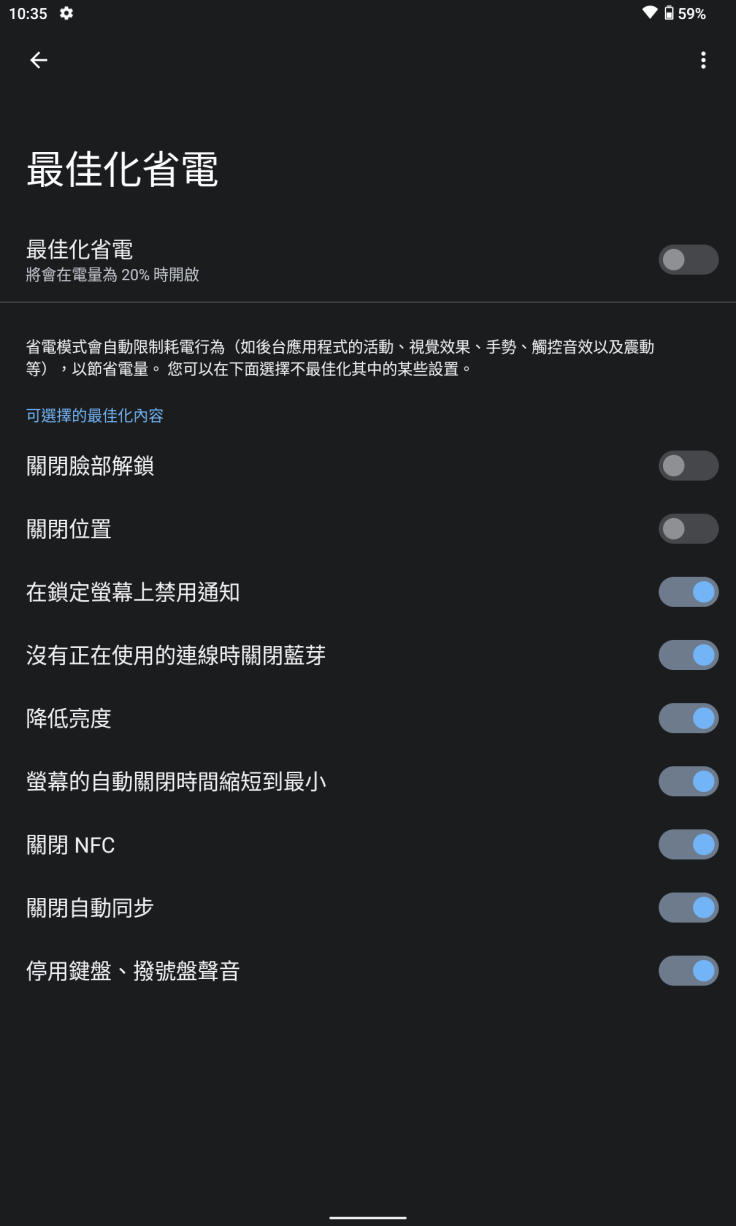Enable the 關閉位置 switch

coord(688,529)
